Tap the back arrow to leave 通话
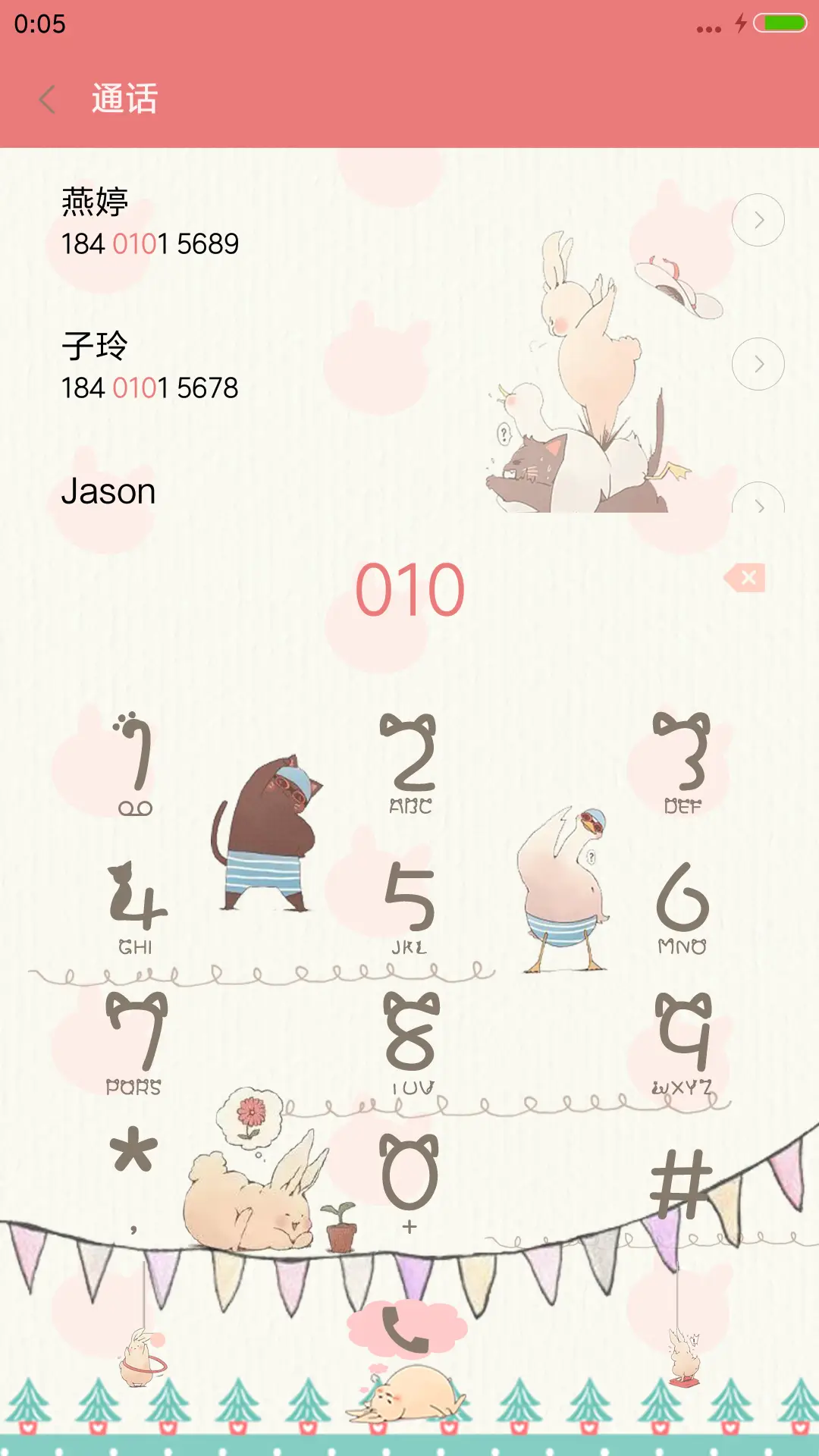Screen dimensions: 819x1456 (48, 99)
